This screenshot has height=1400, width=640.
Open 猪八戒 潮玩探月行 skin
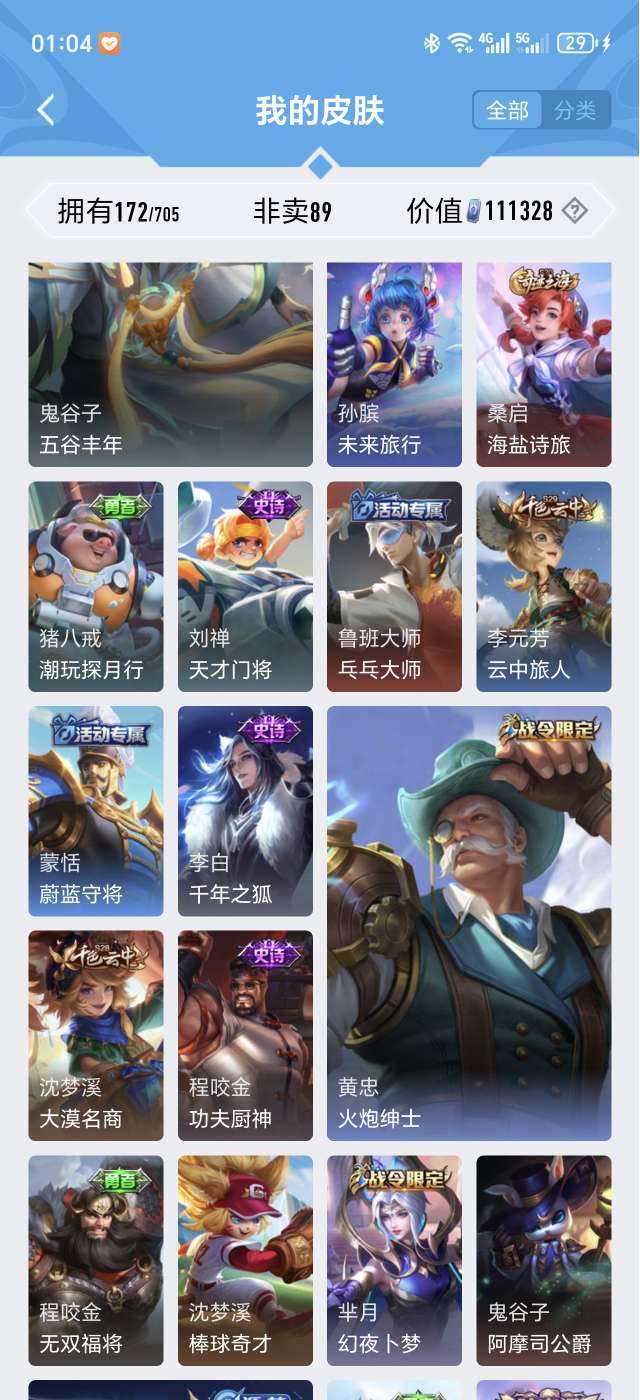[96, 587]
